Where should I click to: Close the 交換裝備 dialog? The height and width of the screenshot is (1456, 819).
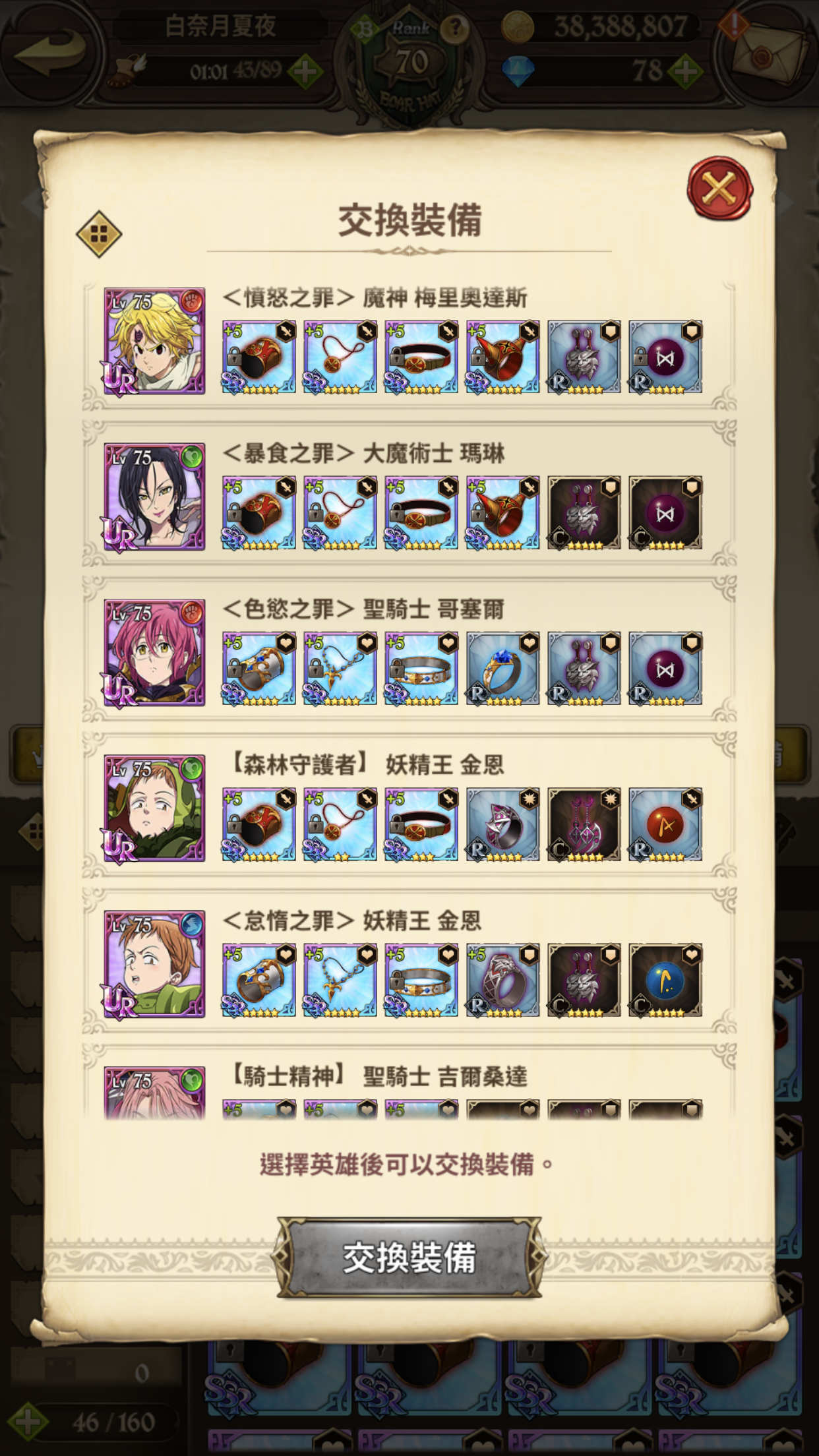click(719, 189)
